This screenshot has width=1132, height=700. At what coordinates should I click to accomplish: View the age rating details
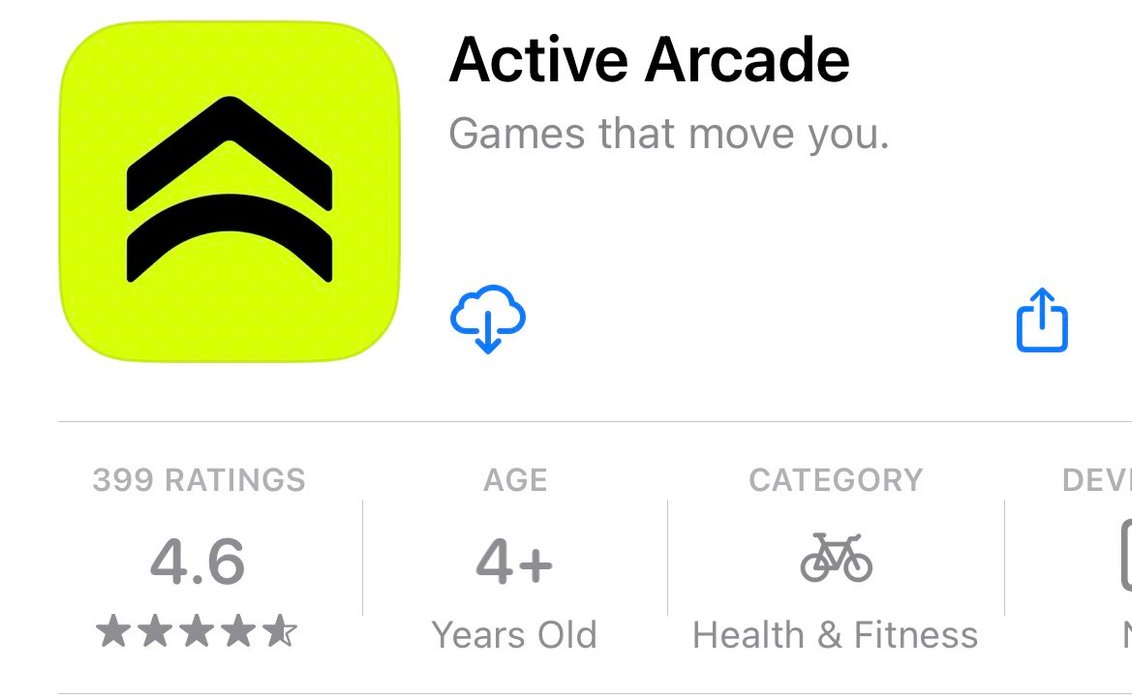[514, 562]
